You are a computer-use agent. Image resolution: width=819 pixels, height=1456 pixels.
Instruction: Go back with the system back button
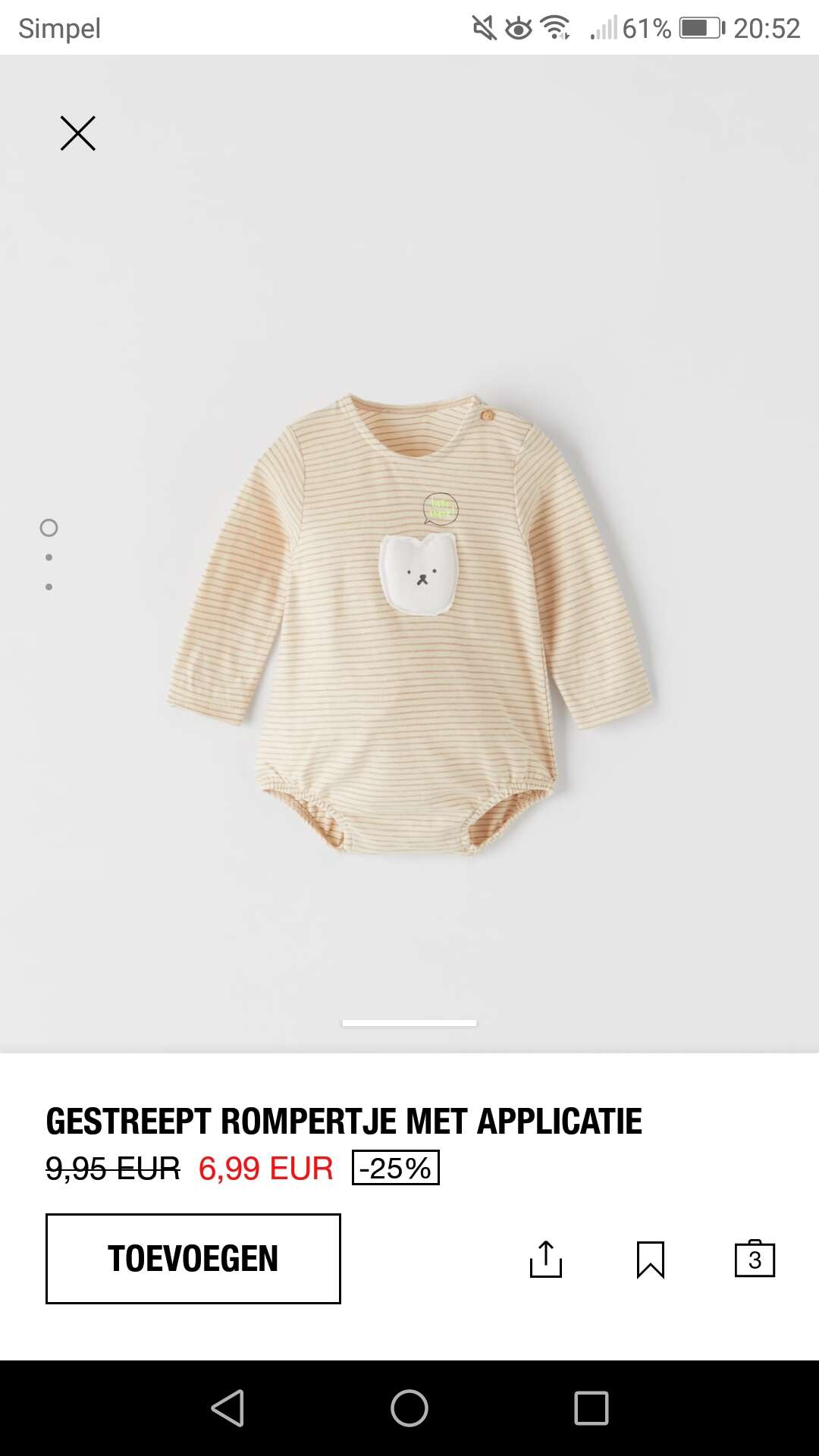click(x=227, y=1408)
